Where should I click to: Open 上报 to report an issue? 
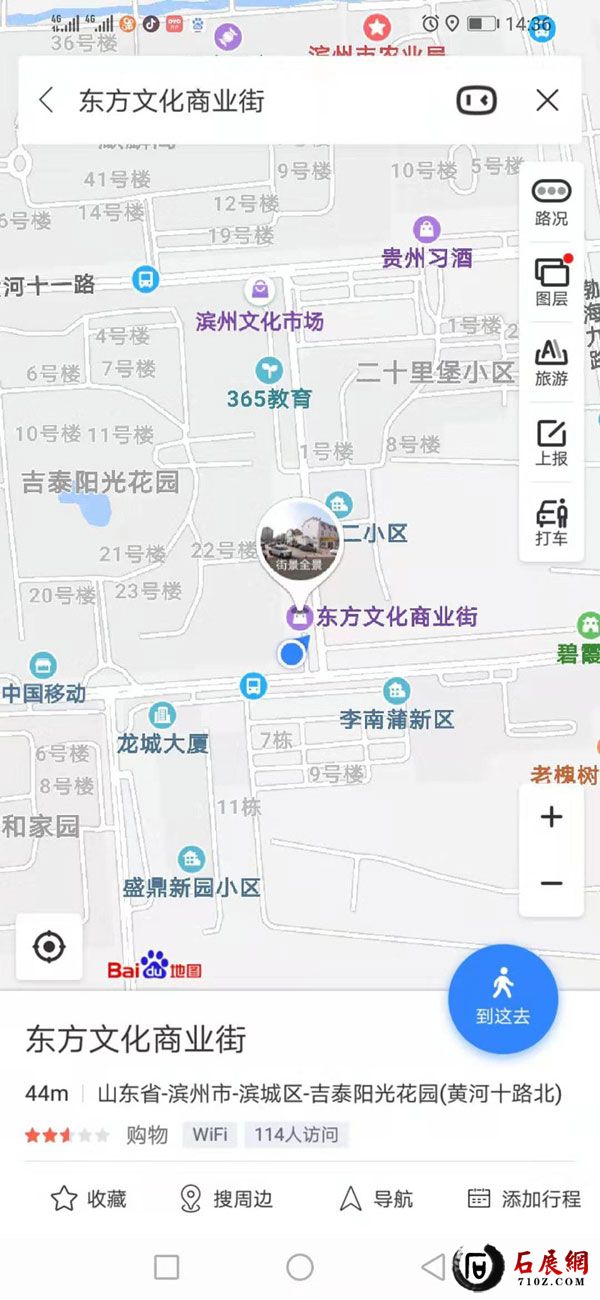click(x=551, y=443)
